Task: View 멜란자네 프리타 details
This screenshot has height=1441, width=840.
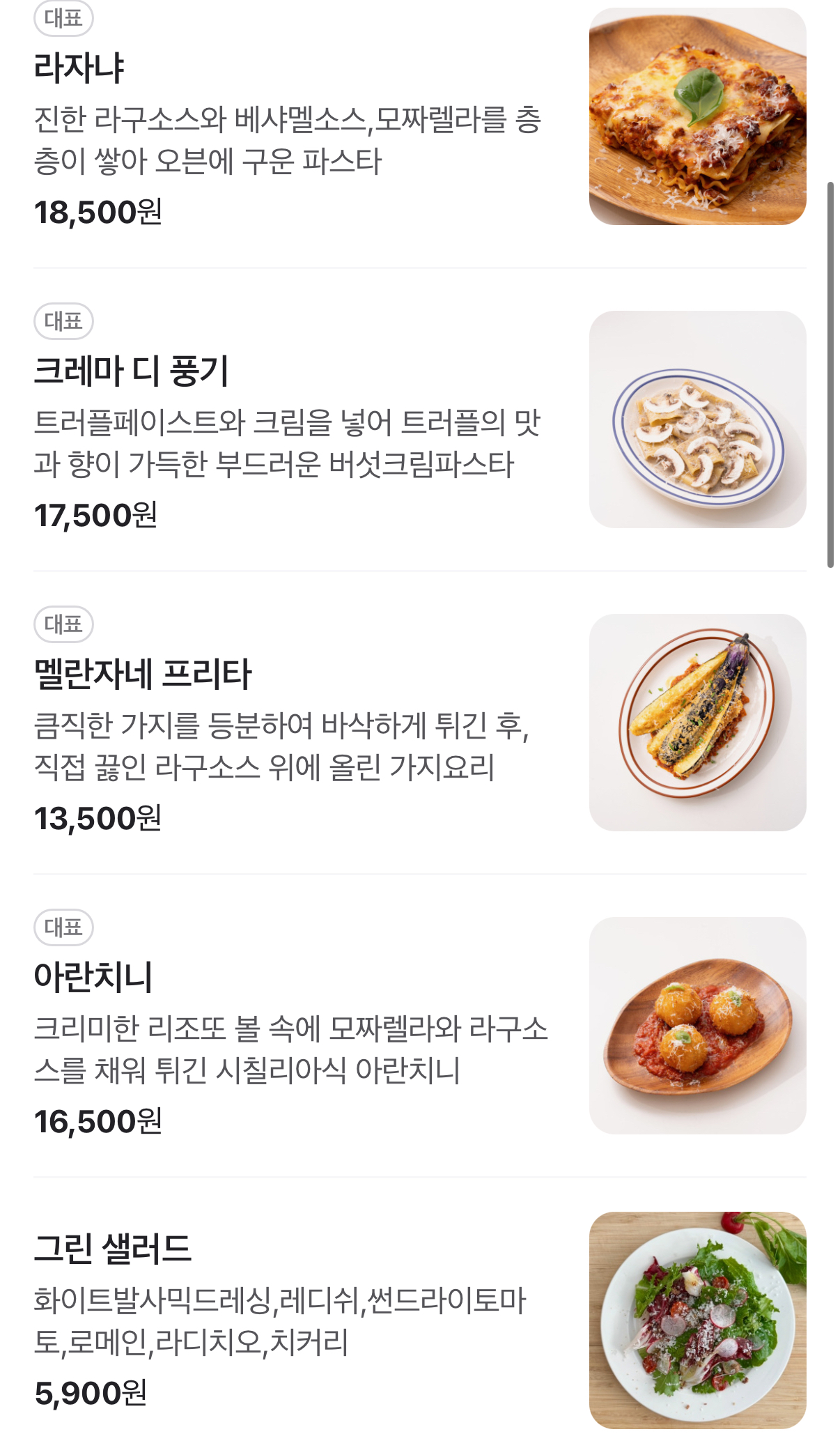Action: [x=143, y=674]
